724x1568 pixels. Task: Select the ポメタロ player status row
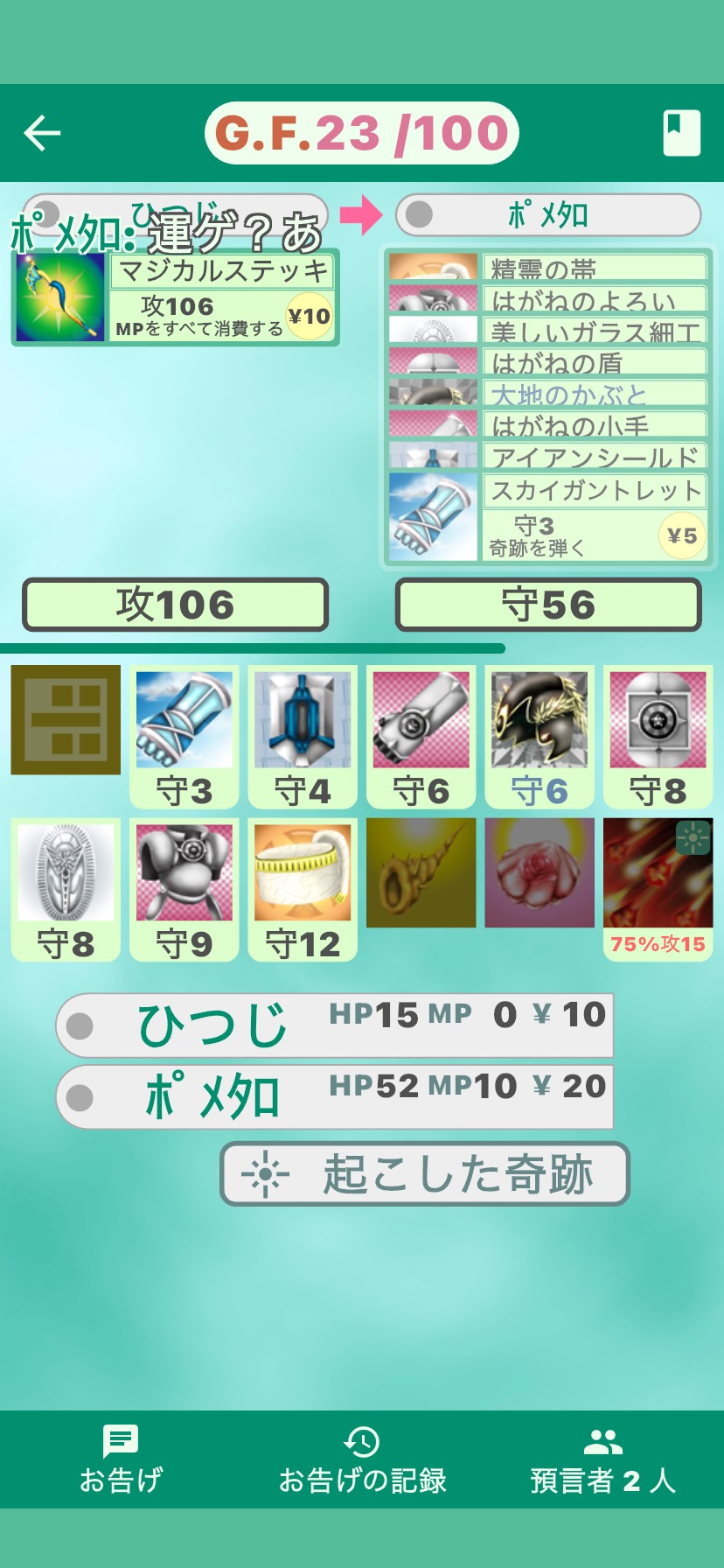[x=335, y=1096]
